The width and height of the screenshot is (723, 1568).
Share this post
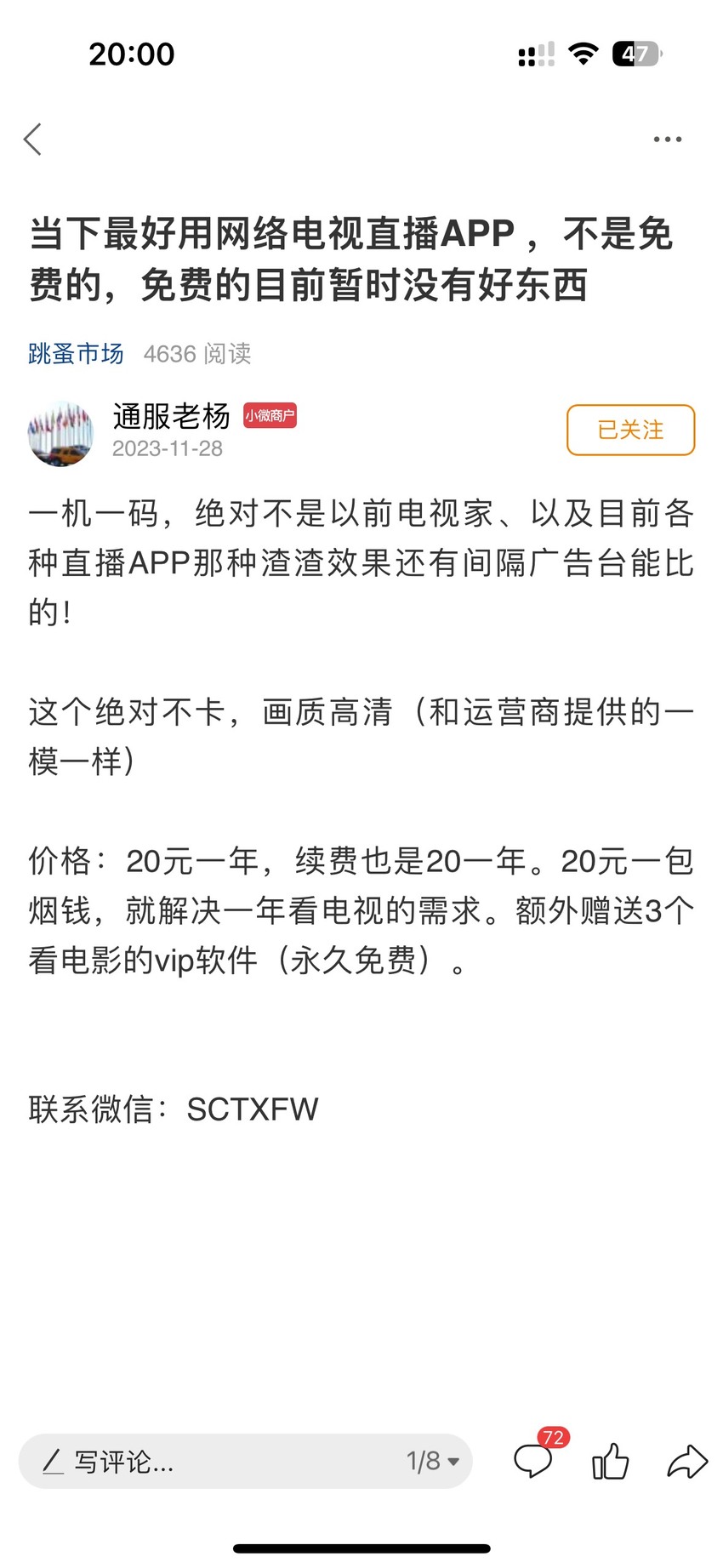click(687, 1462)
